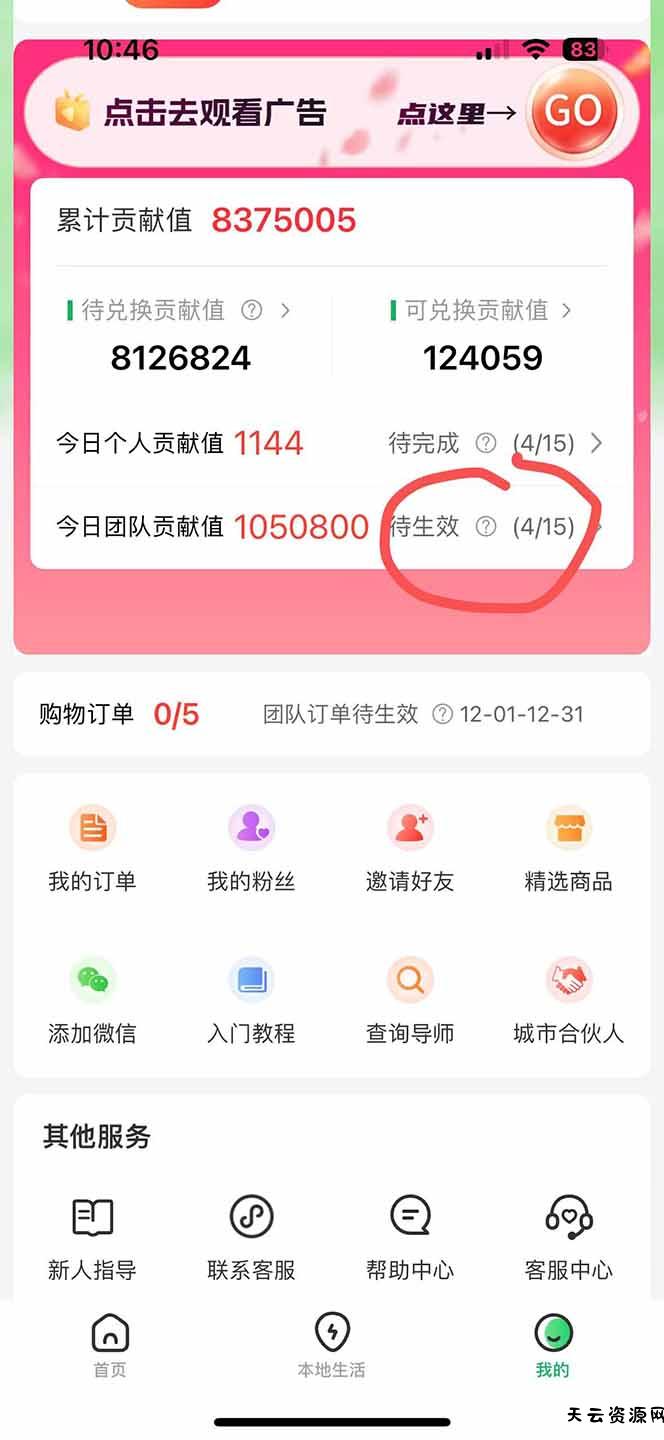664x1440 pixels.
Task: Open 查询导师
Action: pyautogui.click(x=410, y=1002)
